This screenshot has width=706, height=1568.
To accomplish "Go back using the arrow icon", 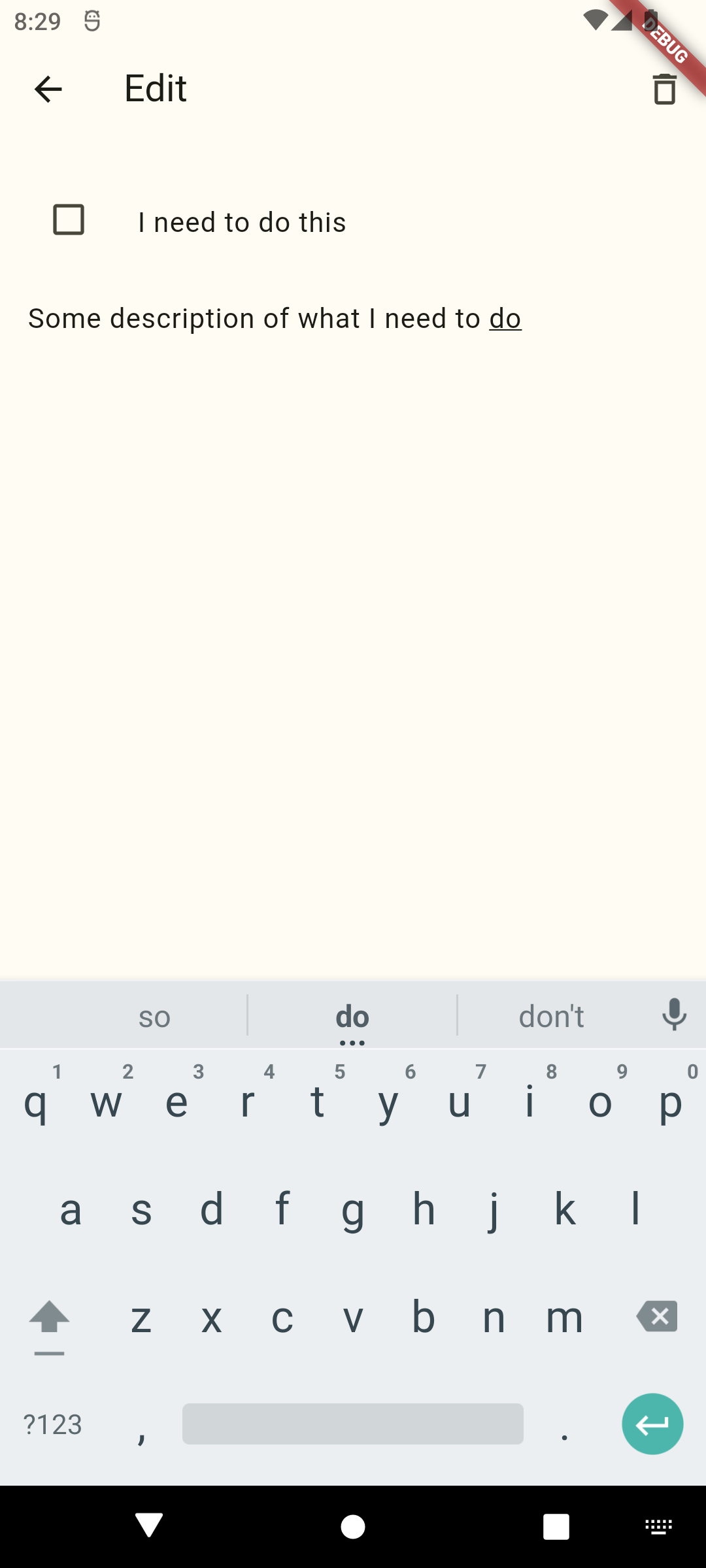I will [48, 90].
